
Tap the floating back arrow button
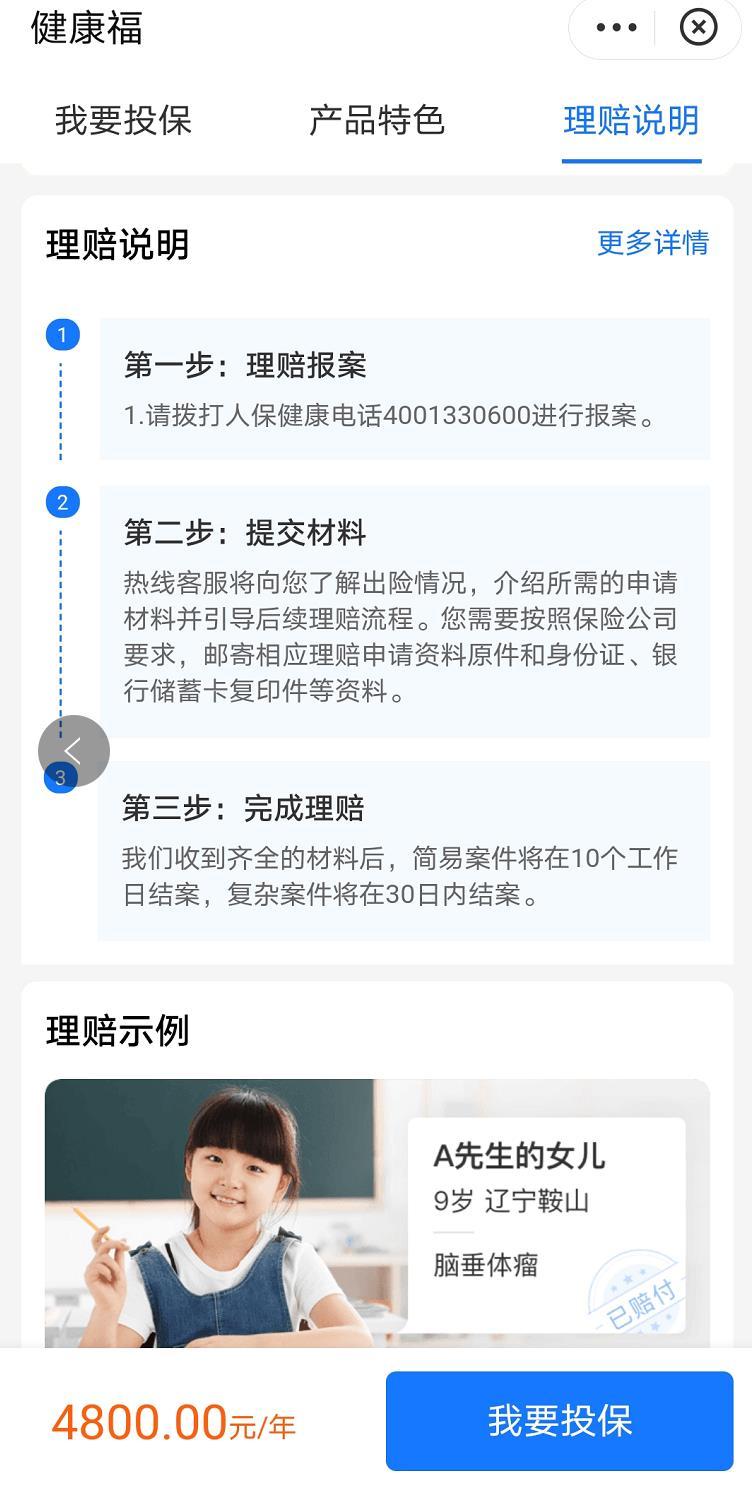pos(73,751)
